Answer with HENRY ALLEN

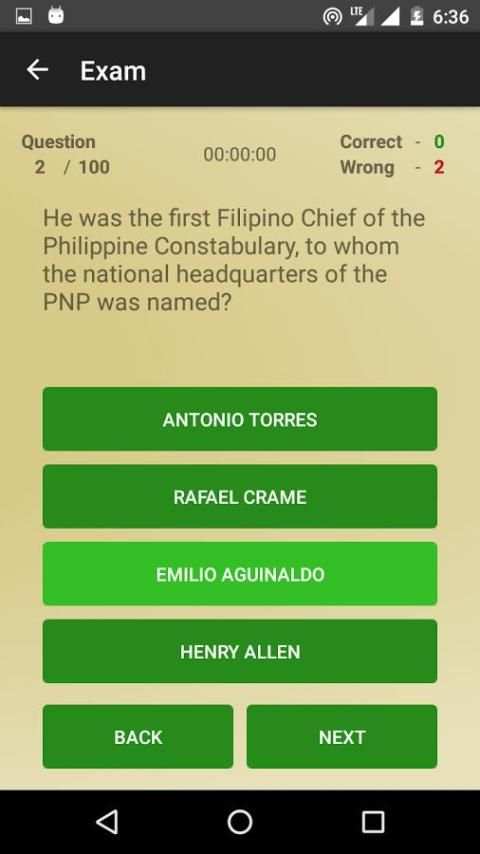pos(240,651)
